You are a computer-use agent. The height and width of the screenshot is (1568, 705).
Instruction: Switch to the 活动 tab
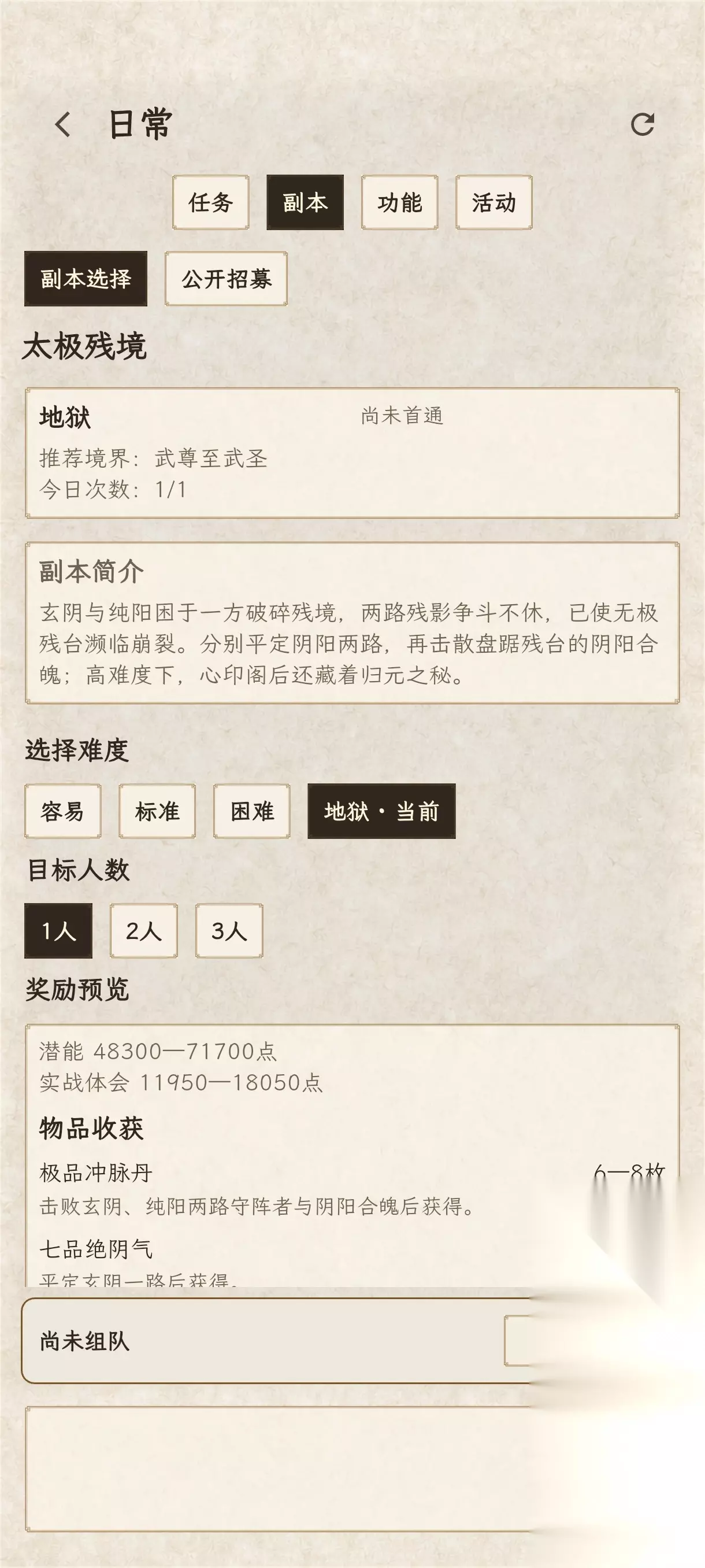coord(494,202)
